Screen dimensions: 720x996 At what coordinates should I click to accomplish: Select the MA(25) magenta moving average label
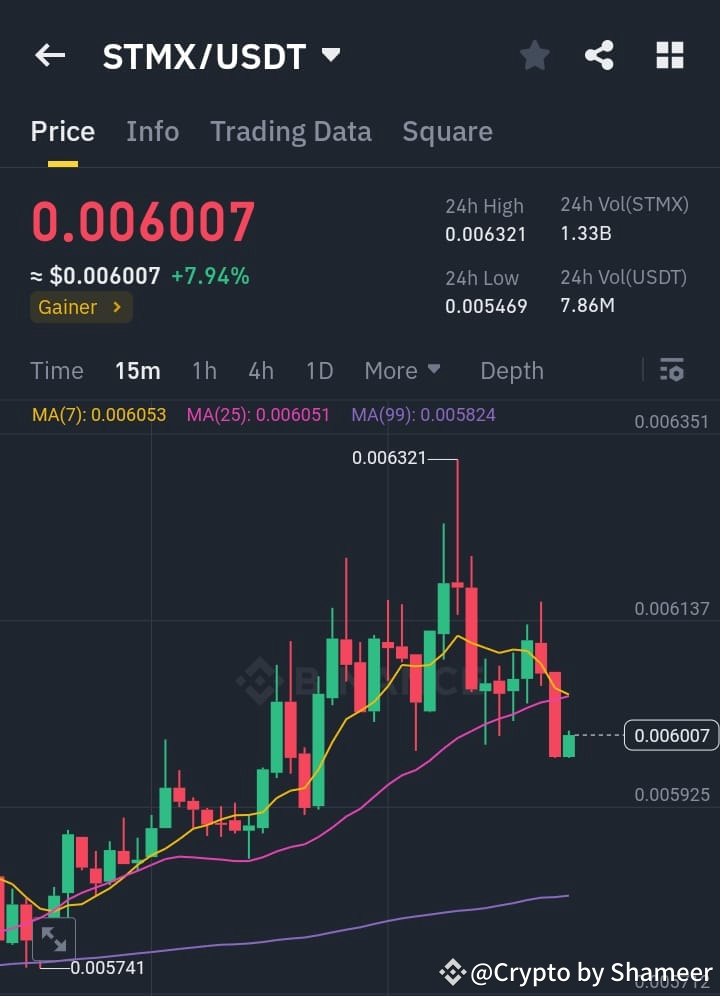click(257, 413)
